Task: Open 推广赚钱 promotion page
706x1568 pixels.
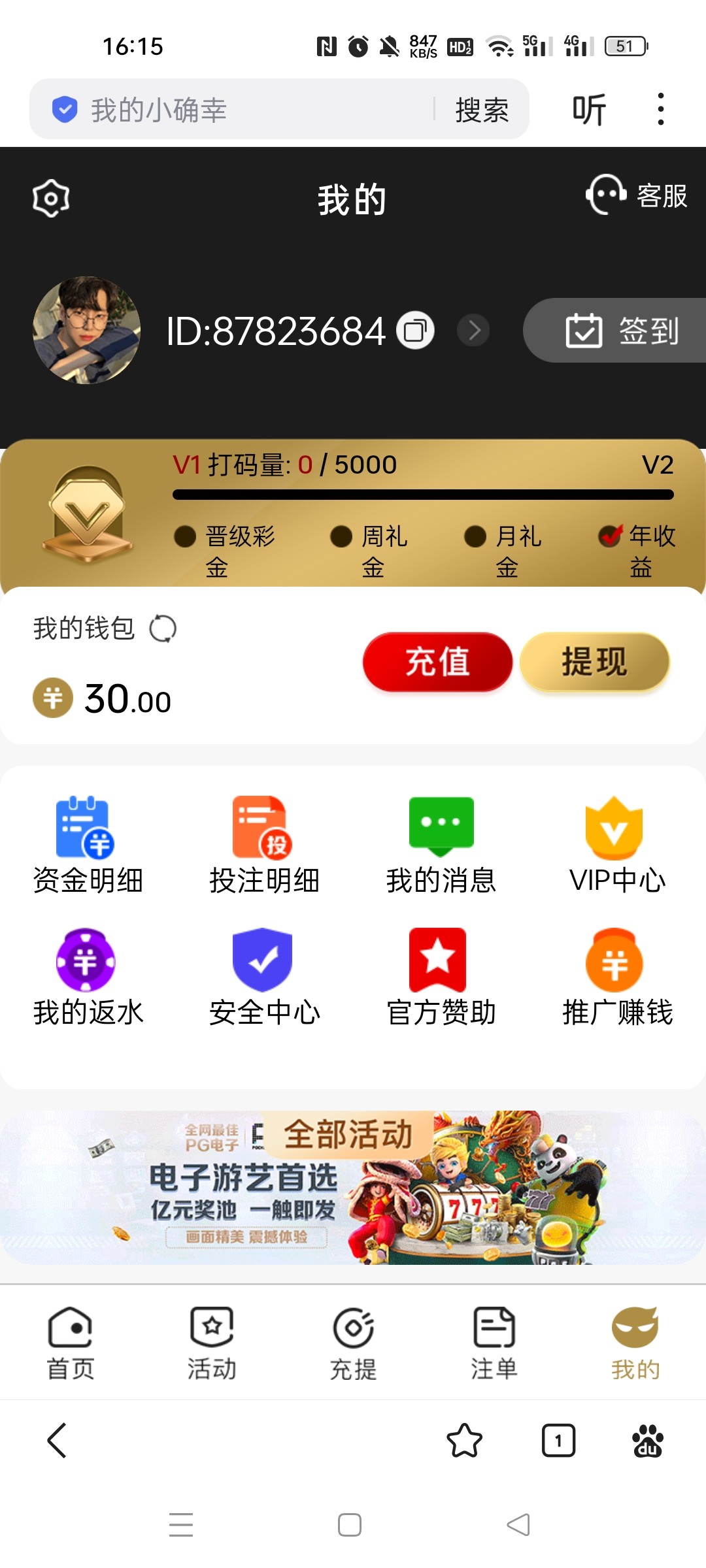Action: coord(616,977)
